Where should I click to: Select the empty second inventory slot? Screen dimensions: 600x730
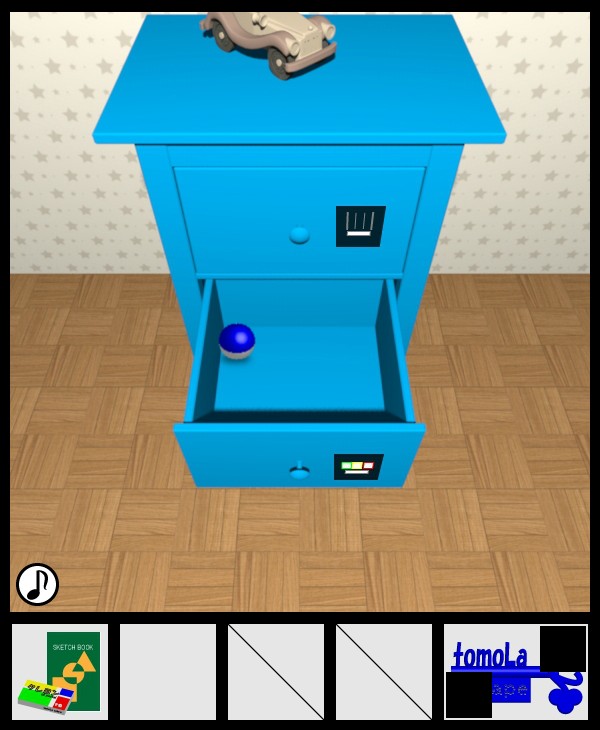tap(168, 672)
